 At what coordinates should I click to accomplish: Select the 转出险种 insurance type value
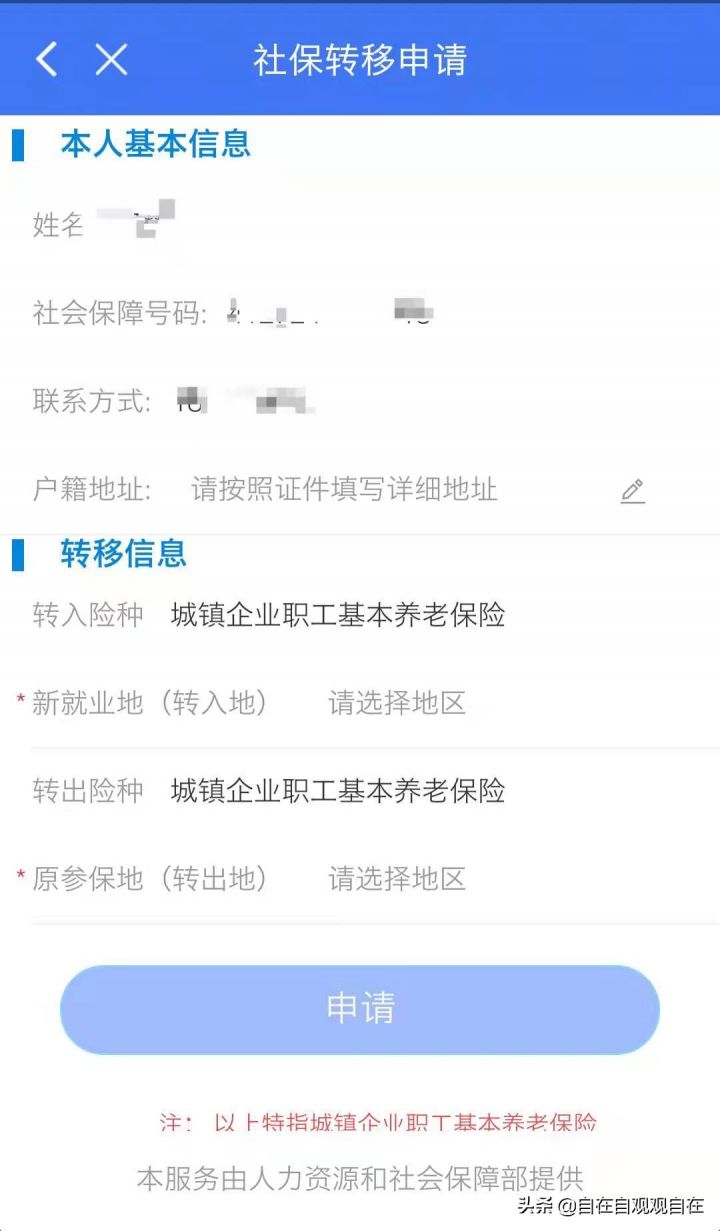click(340, 792)
